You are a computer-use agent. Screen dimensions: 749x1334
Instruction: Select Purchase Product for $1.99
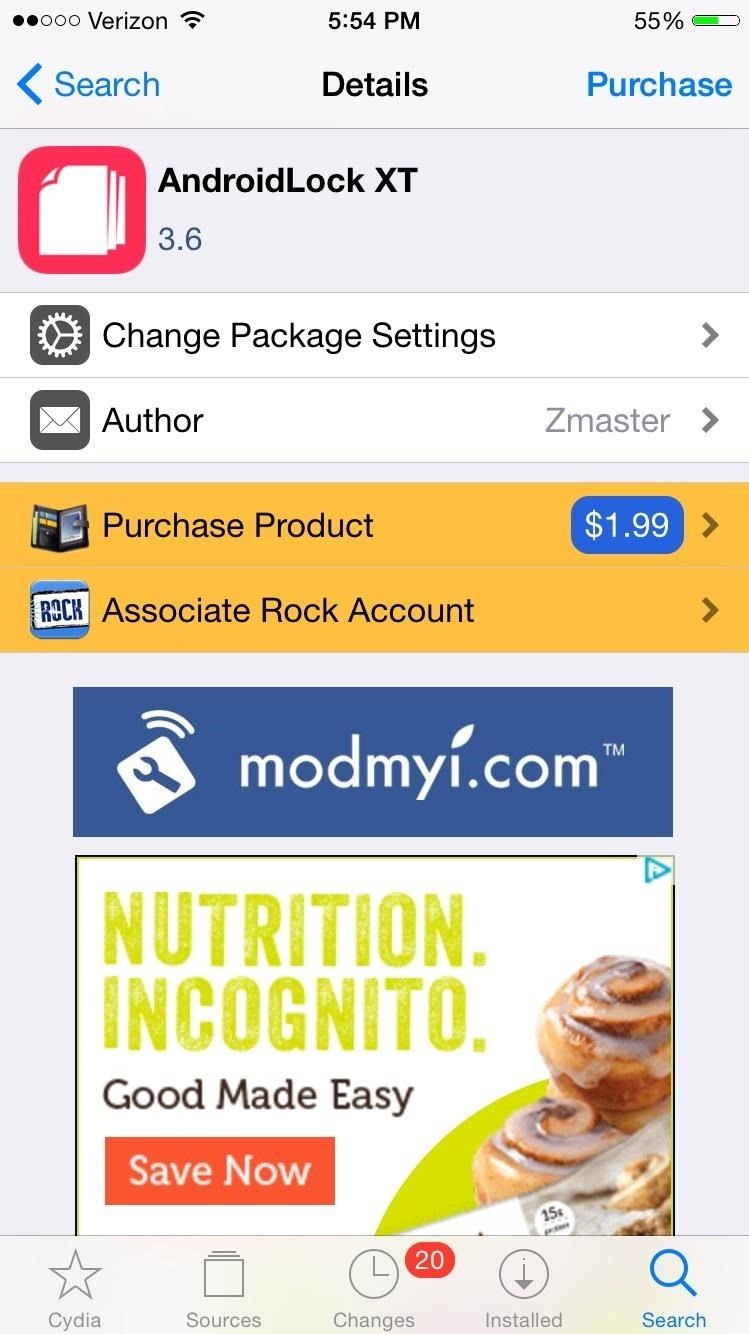(x=374, y=525)
